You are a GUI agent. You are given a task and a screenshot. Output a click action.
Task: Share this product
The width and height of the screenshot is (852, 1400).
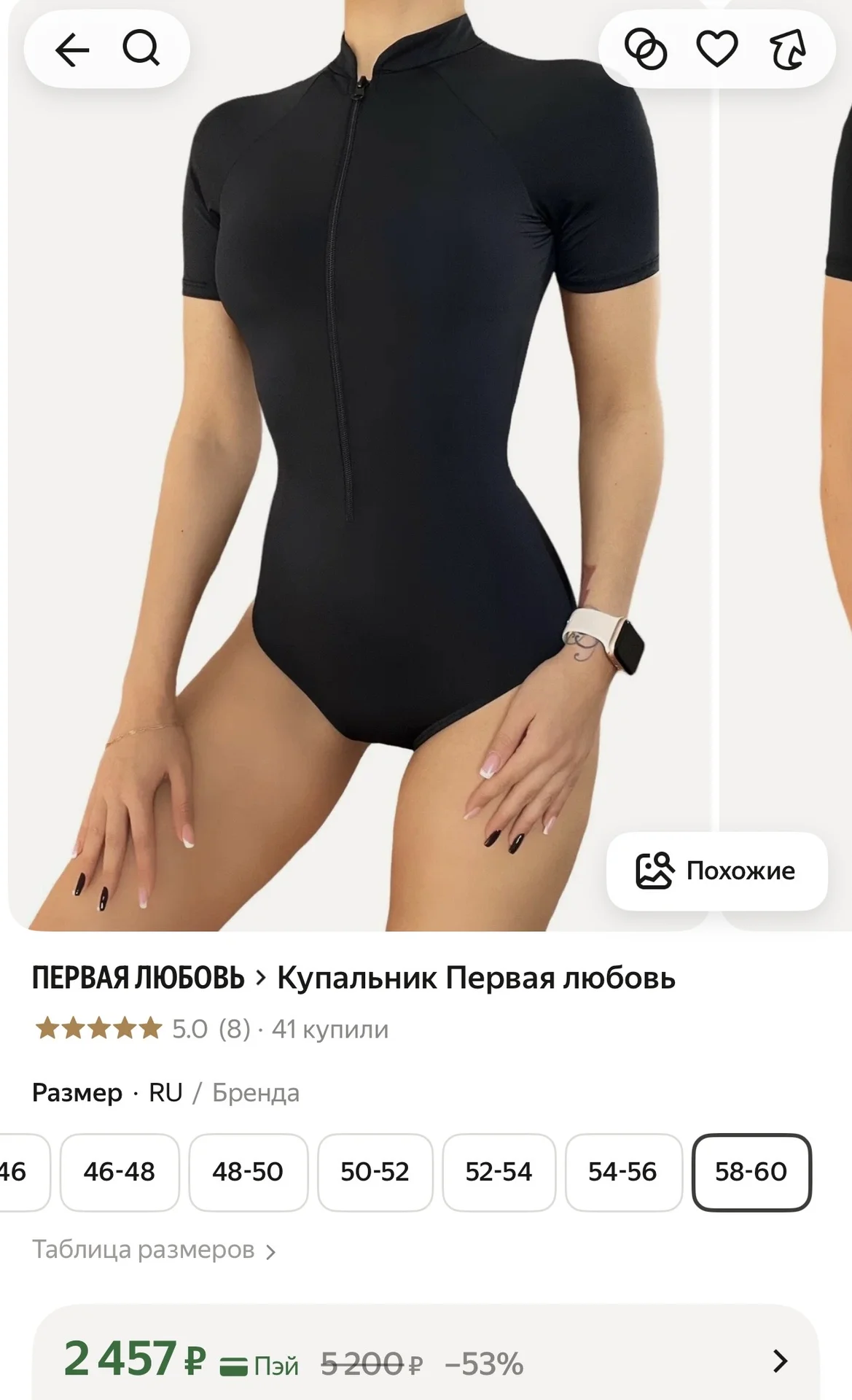coord(789,50)
